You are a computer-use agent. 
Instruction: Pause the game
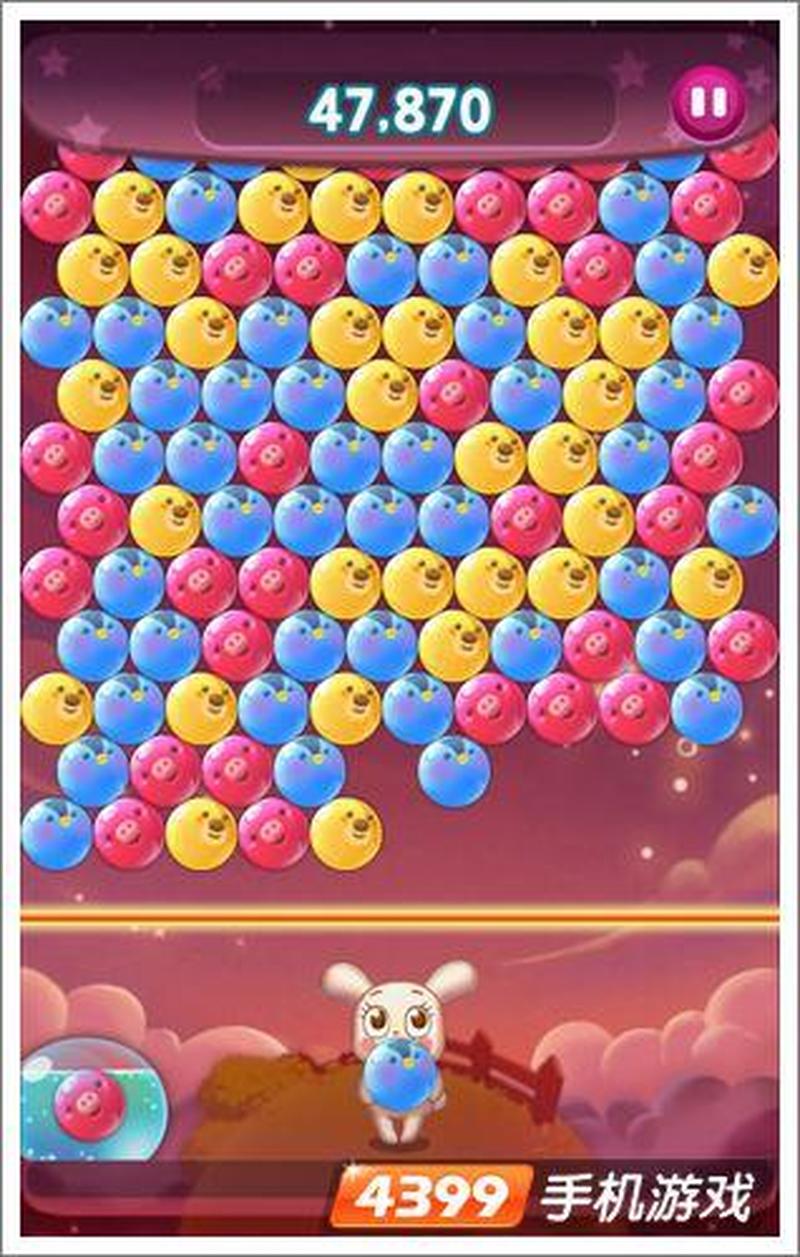tap(708, 101)
